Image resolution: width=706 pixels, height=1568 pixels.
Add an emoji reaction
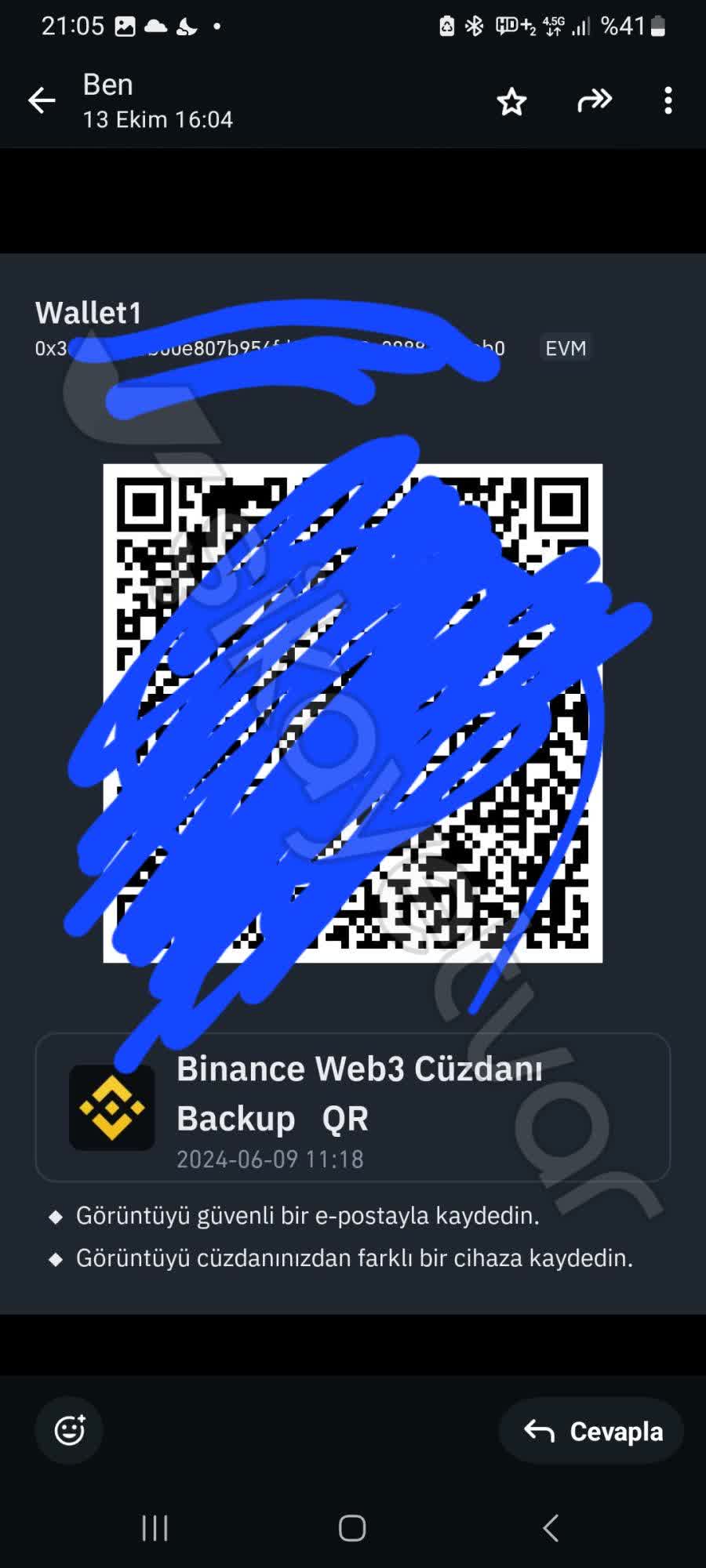pos(69,1431)
